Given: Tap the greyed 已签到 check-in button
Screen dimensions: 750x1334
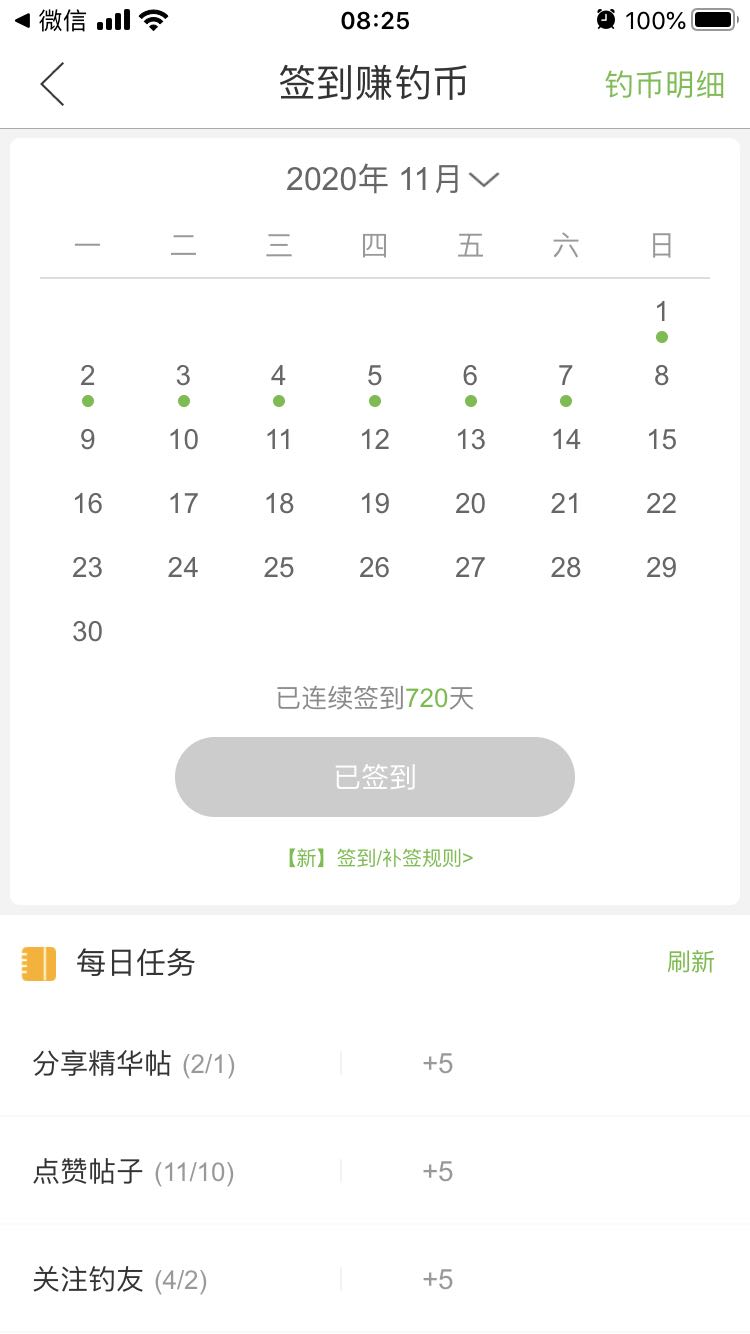Looking at the screenshot, I should click(x=375, y=777).
